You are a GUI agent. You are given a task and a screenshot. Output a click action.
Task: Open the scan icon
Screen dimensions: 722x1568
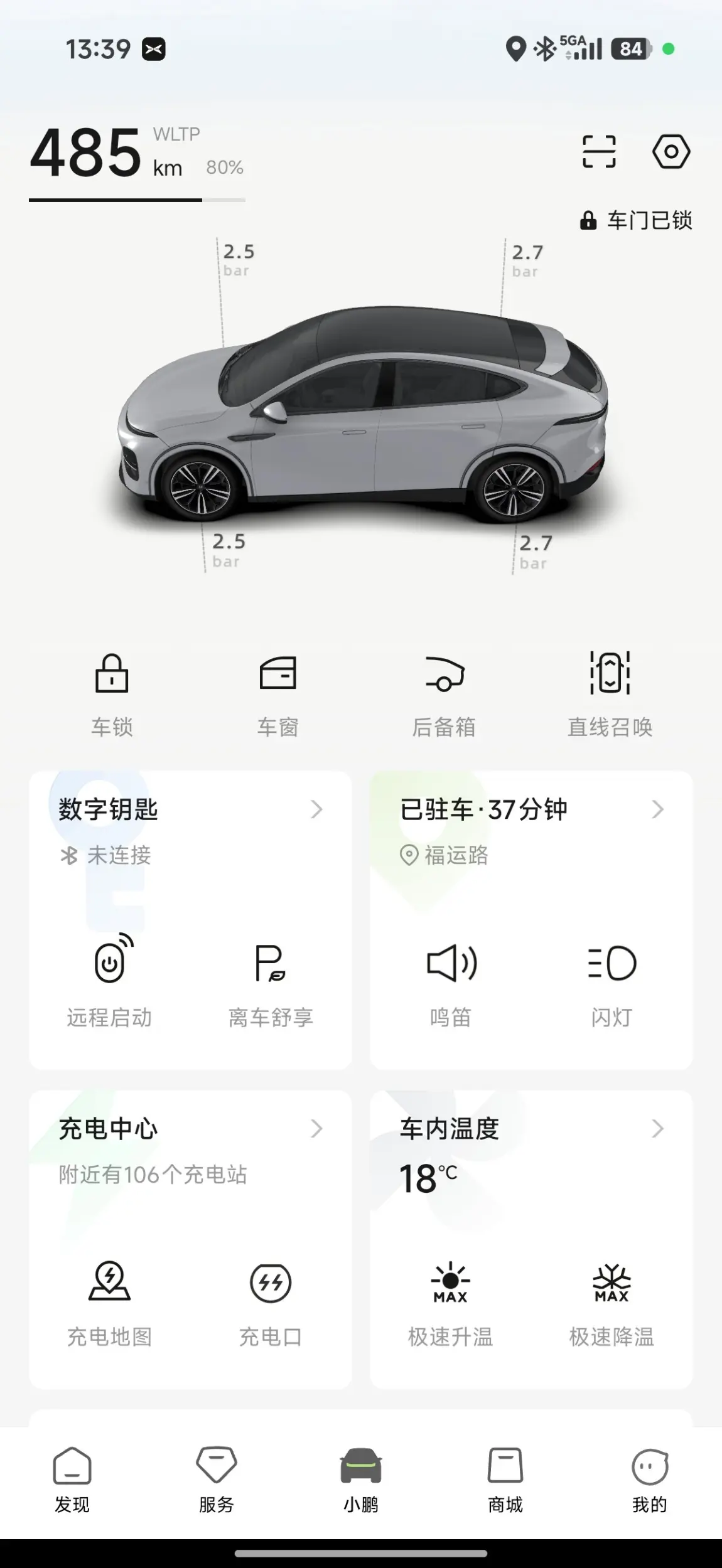point(599,151)
